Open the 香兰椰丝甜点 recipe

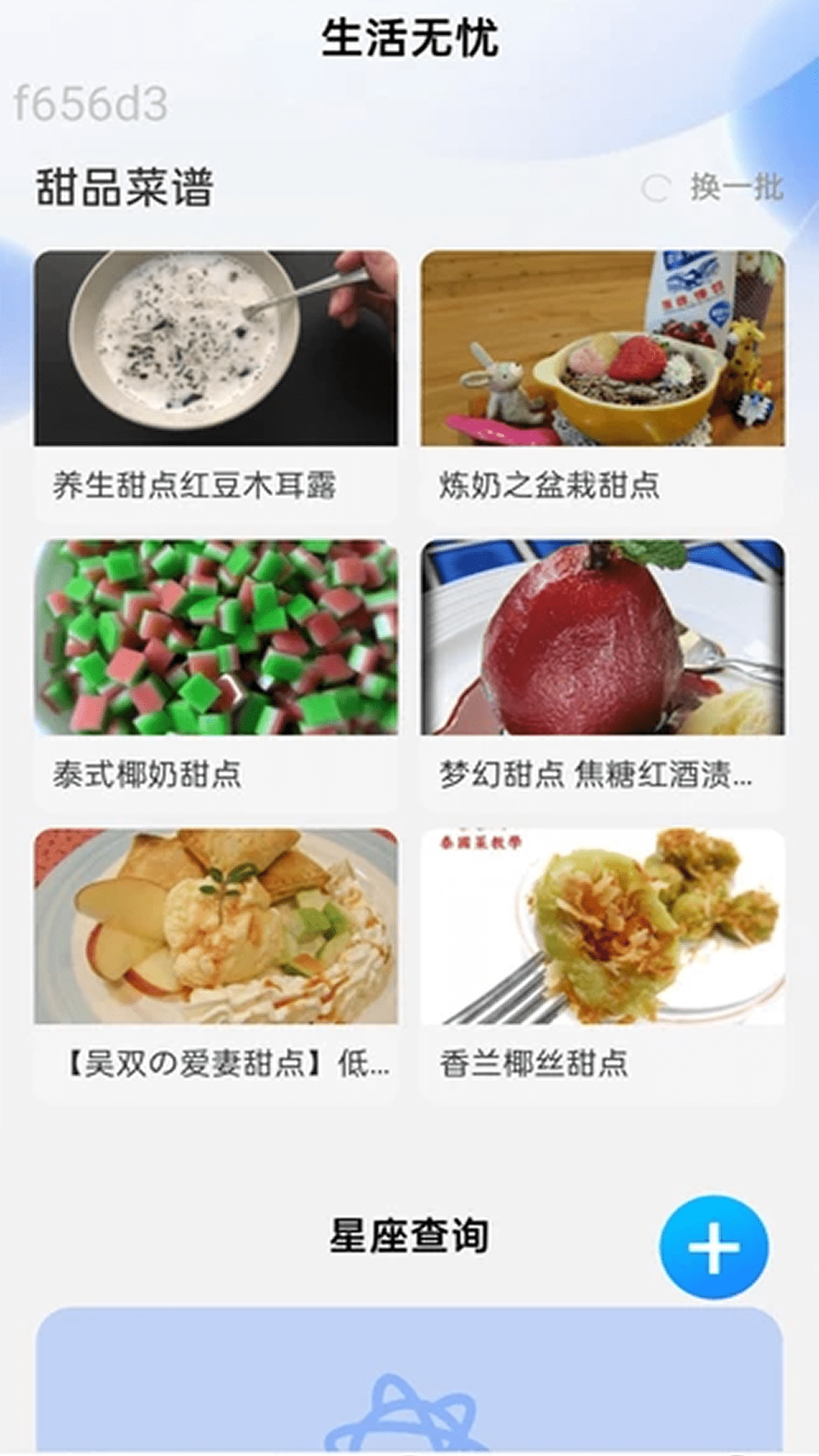click(x=602, y=963)
